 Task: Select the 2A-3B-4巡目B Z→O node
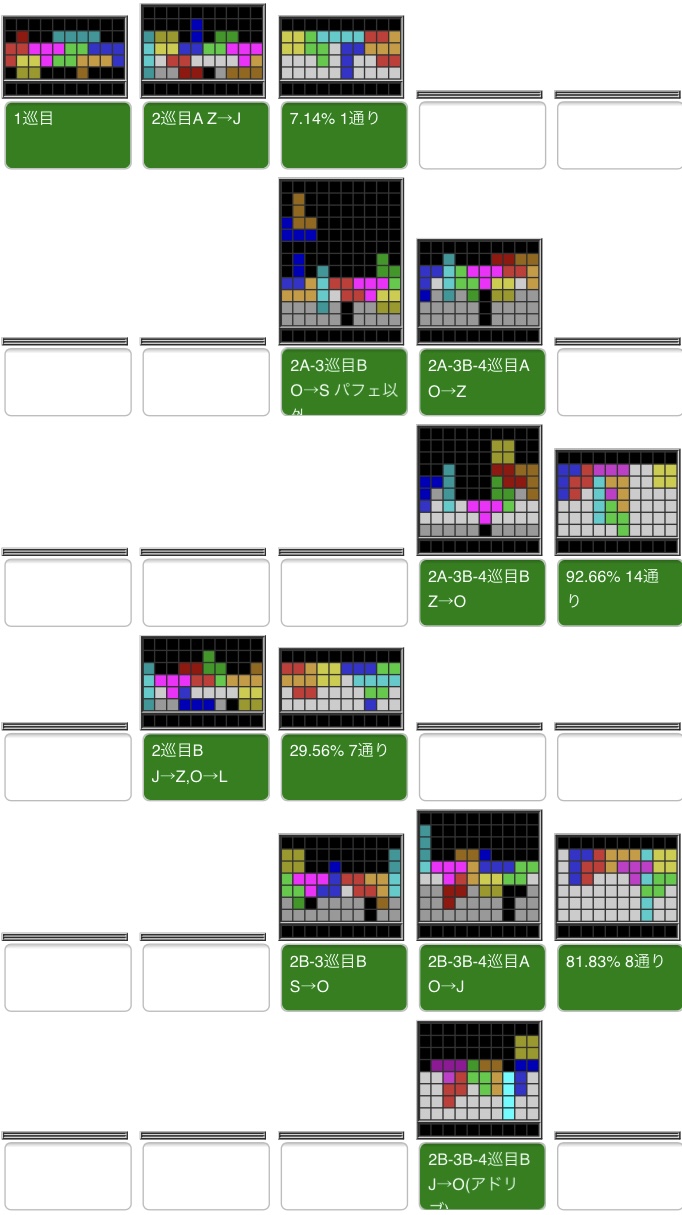coord(482,593)
